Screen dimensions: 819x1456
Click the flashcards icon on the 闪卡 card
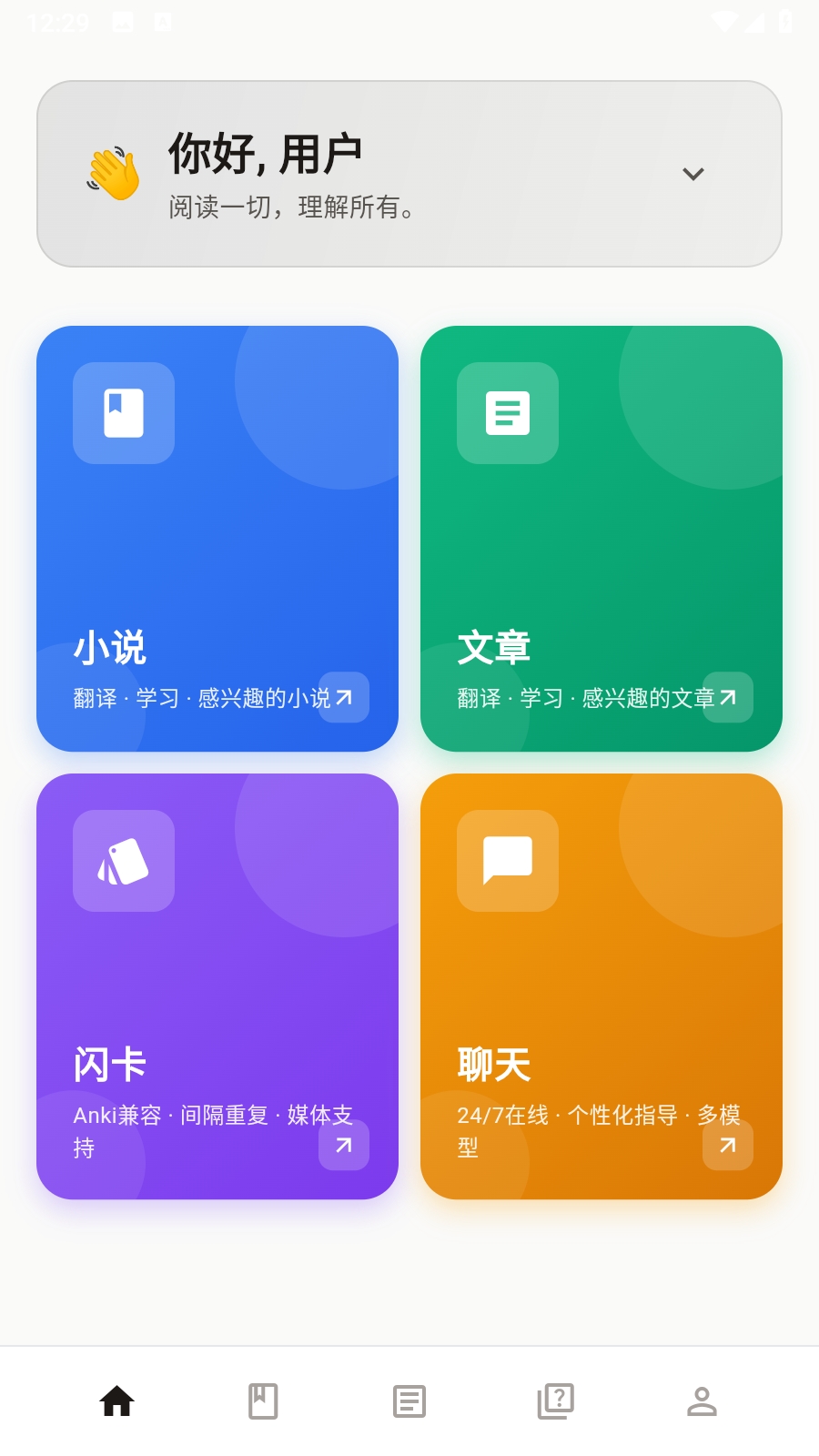pos(123,862)
